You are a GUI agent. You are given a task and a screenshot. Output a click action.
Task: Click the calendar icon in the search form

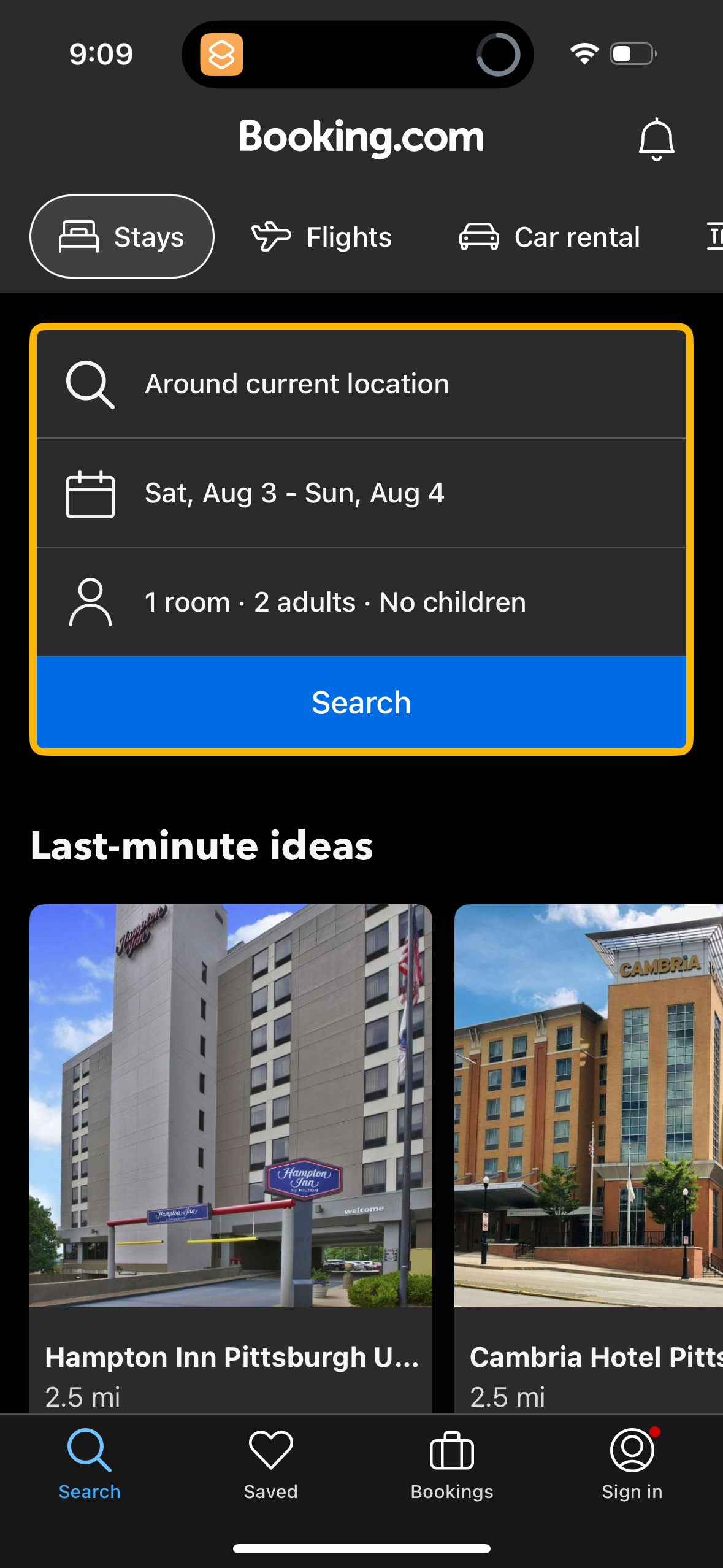pyautogui.click(x=90, y=493)
